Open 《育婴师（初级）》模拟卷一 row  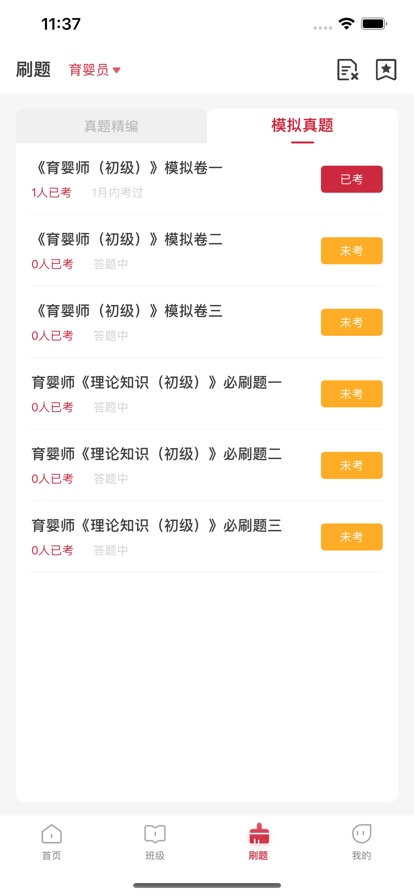(x=206, y=179)
